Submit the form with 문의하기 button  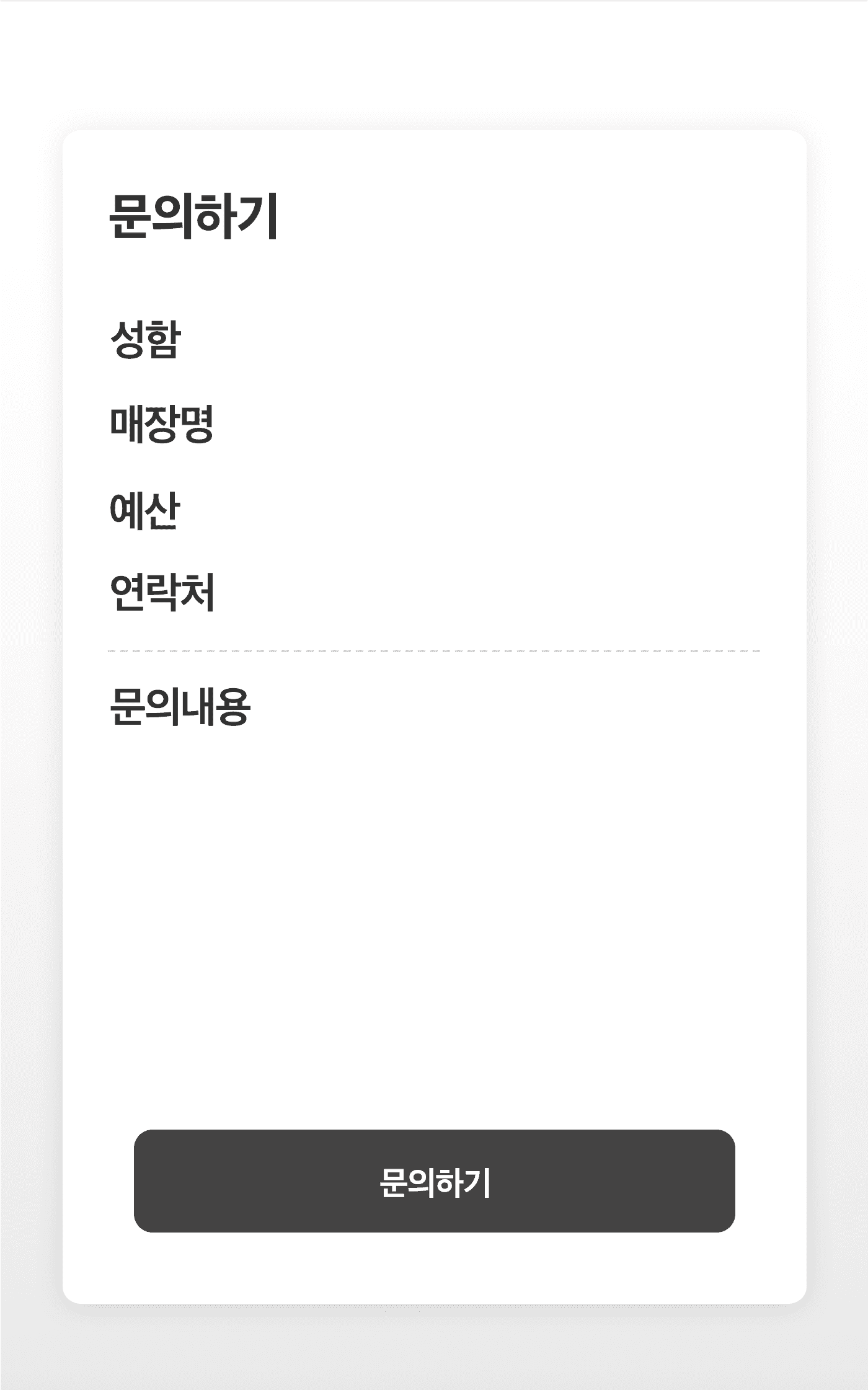(434, 1181)
